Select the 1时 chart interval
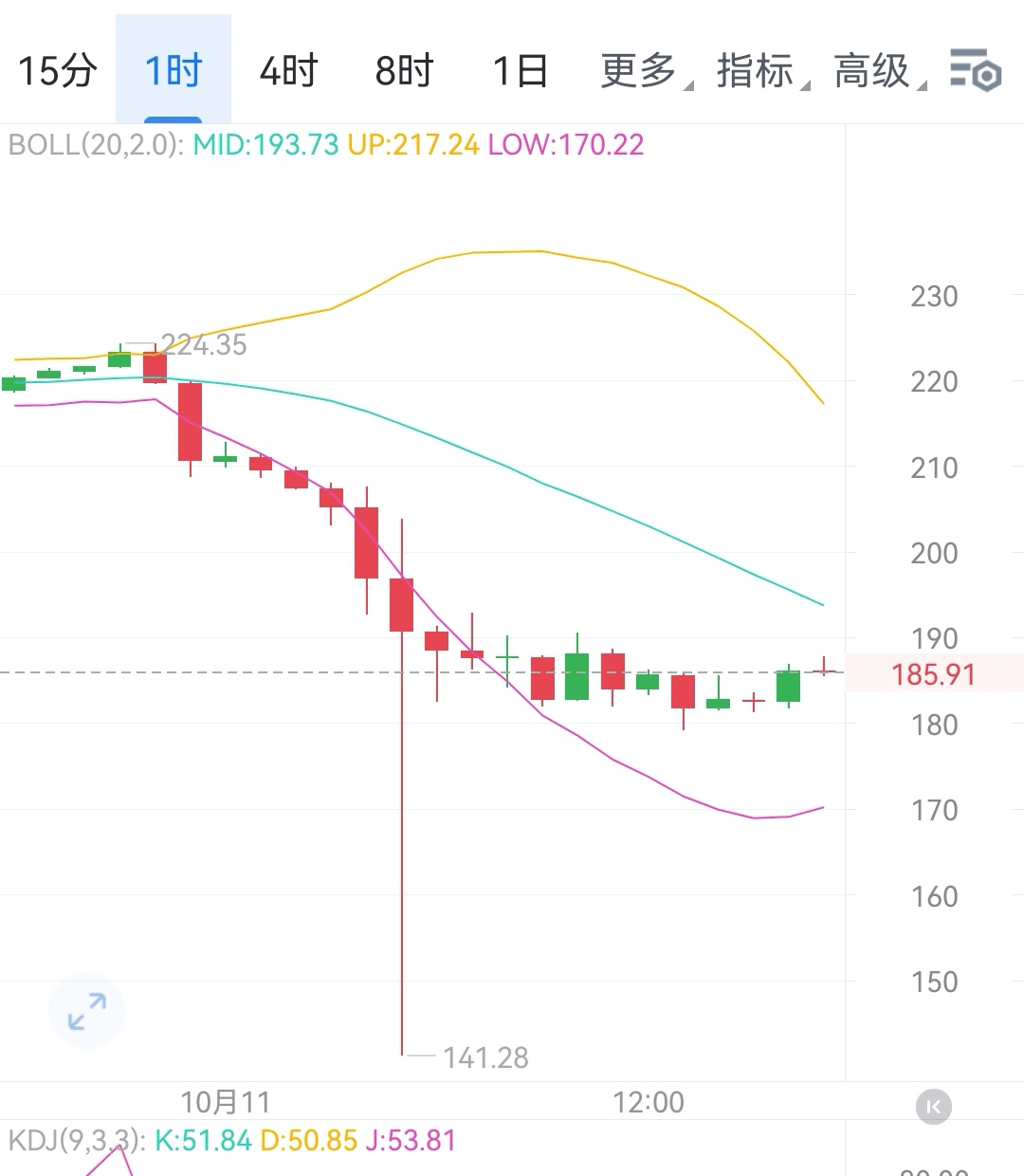The image size is (1024, 1176). tap(174, 71)
